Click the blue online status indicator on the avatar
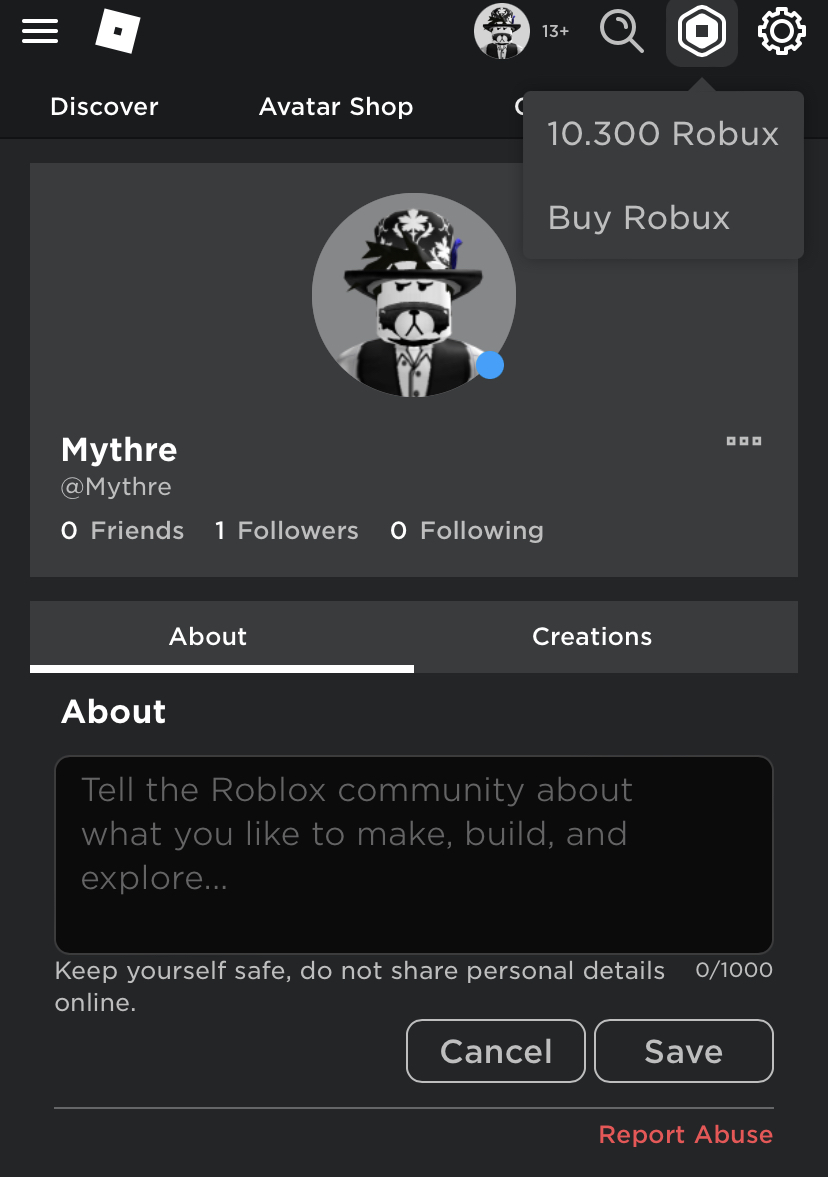This screenshot has width=828, height=1177. (x=490, y=365)
